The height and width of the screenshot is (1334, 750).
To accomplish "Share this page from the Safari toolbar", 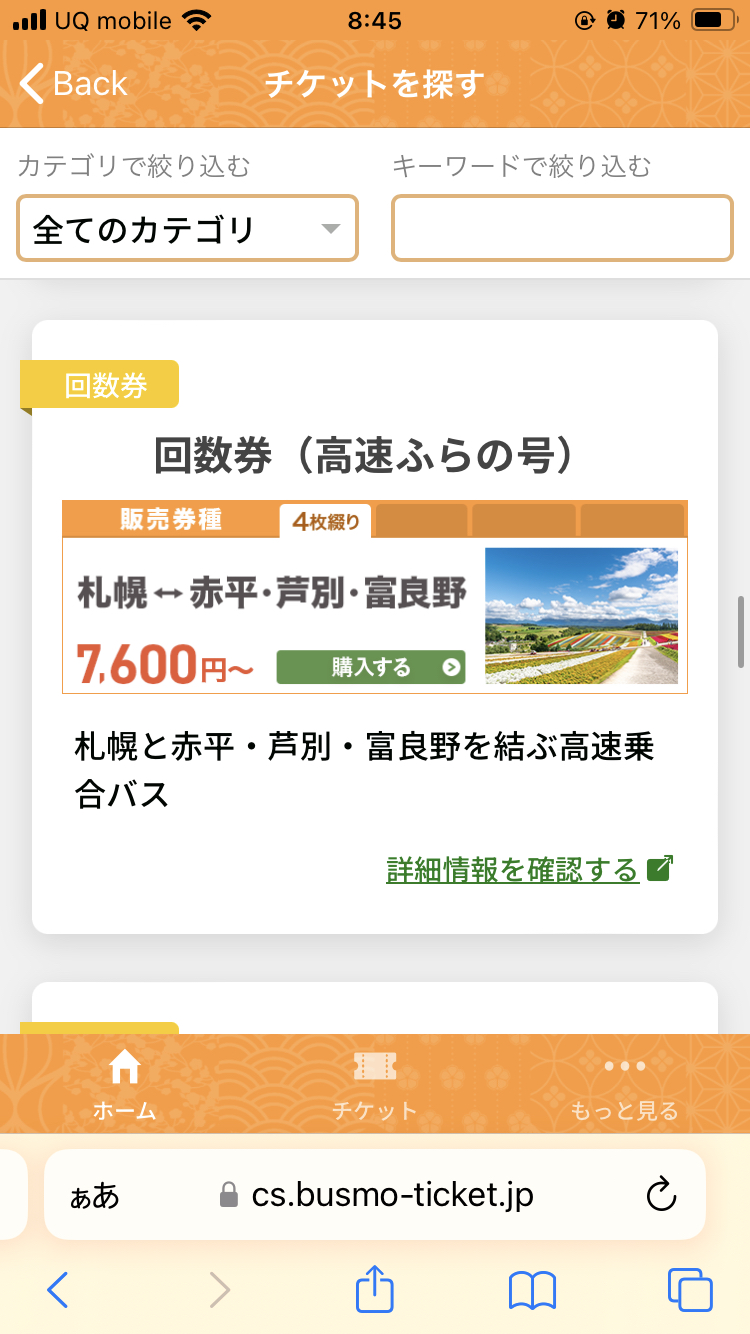I will point(375,1290).
